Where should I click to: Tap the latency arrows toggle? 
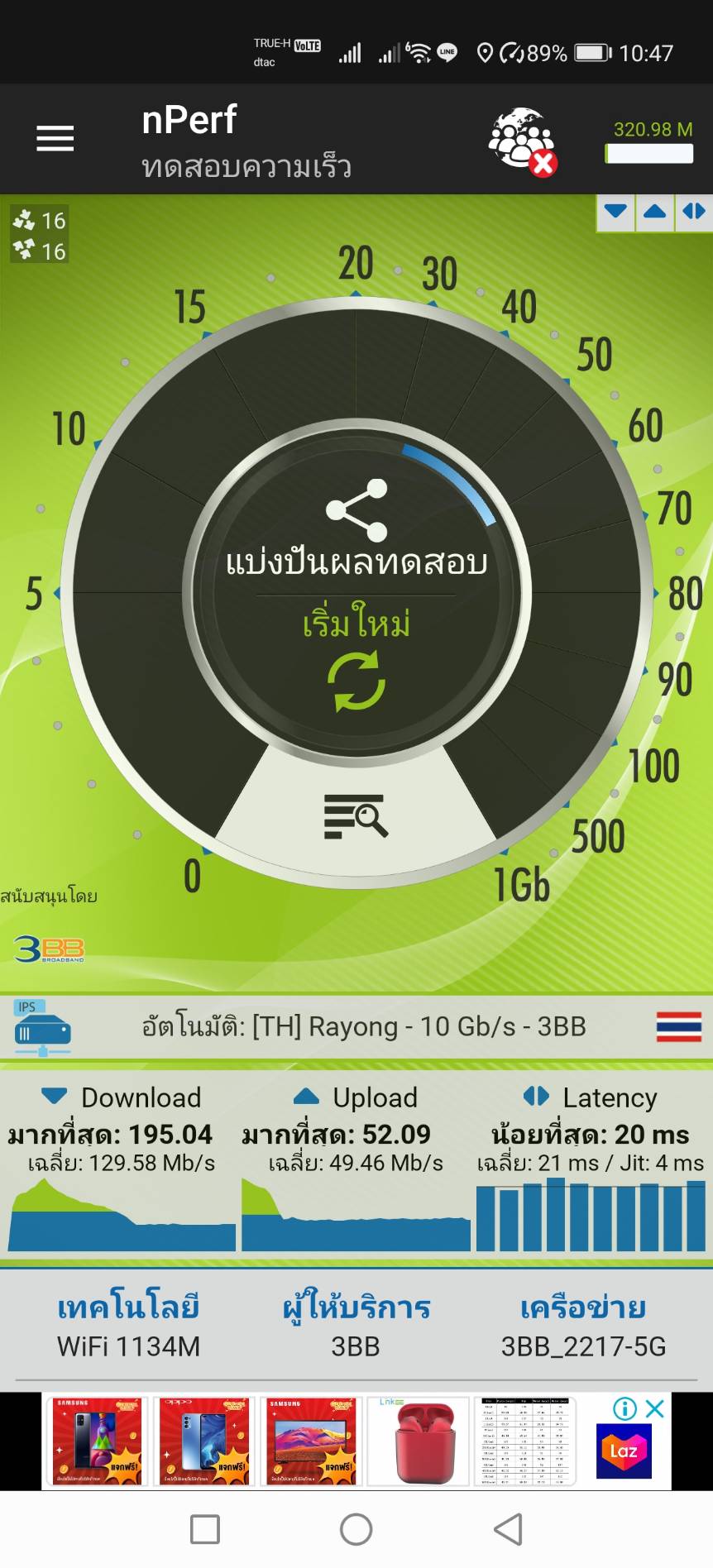(694, 212)
